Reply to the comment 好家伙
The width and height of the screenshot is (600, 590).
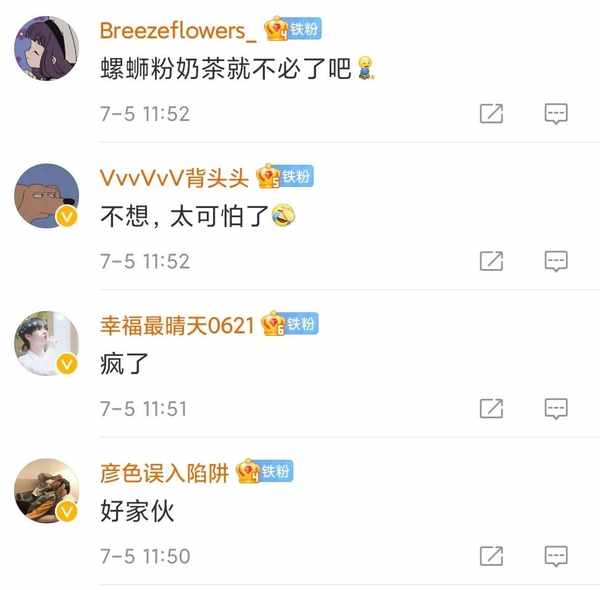(x=556, y=556)
